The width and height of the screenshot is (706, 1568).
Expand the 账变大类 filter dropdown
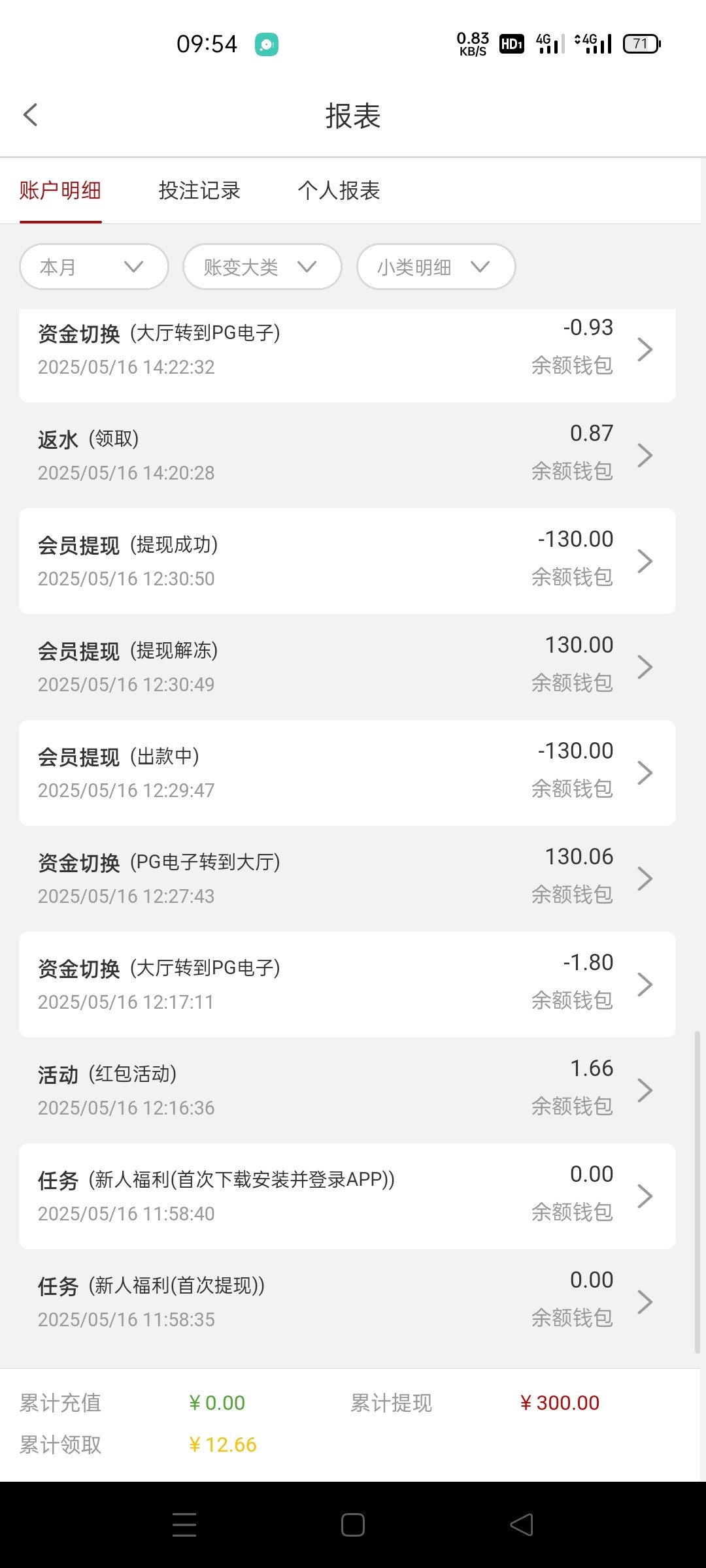pyautogui.click(x=262, y=267)
